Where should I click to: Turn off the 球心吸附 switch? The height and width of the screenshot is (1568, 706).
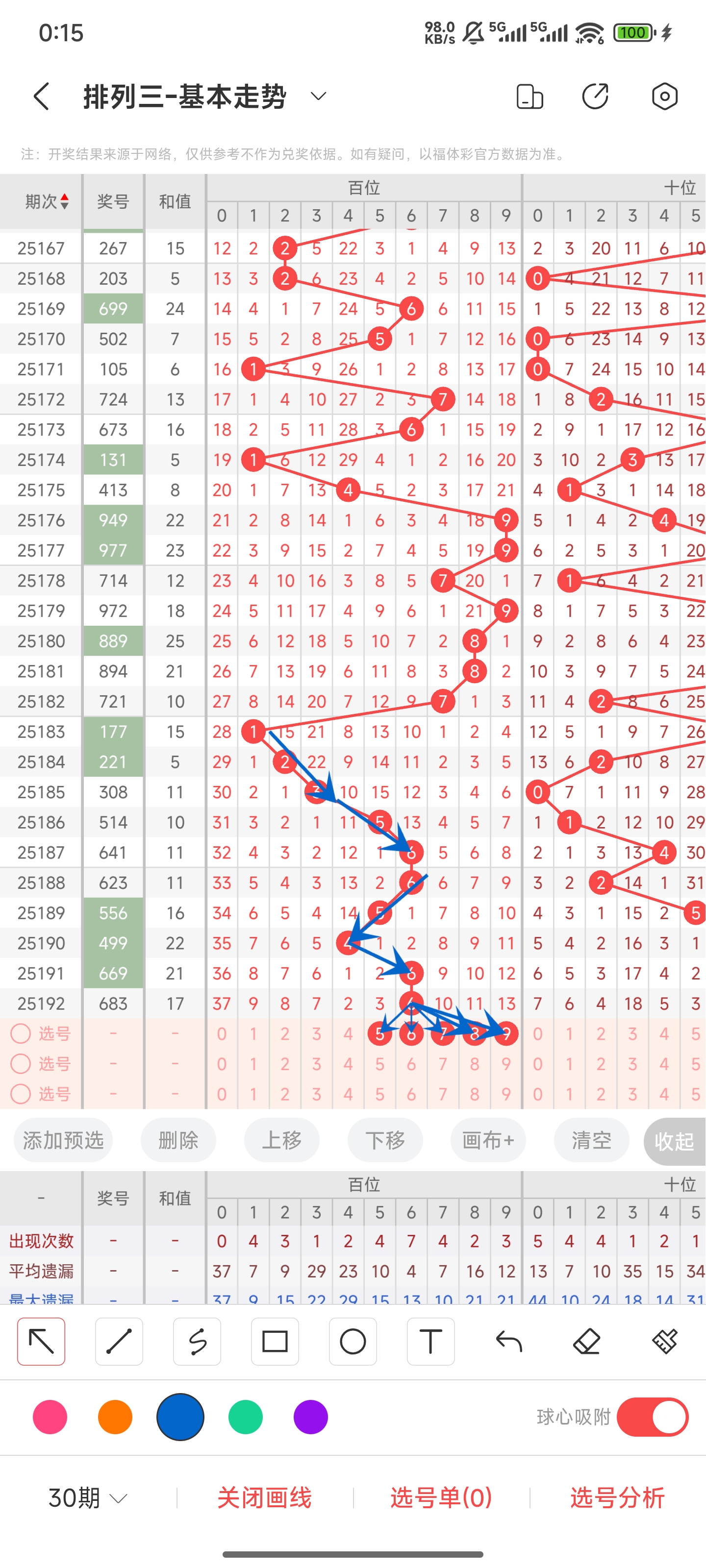pos(653,1417)
